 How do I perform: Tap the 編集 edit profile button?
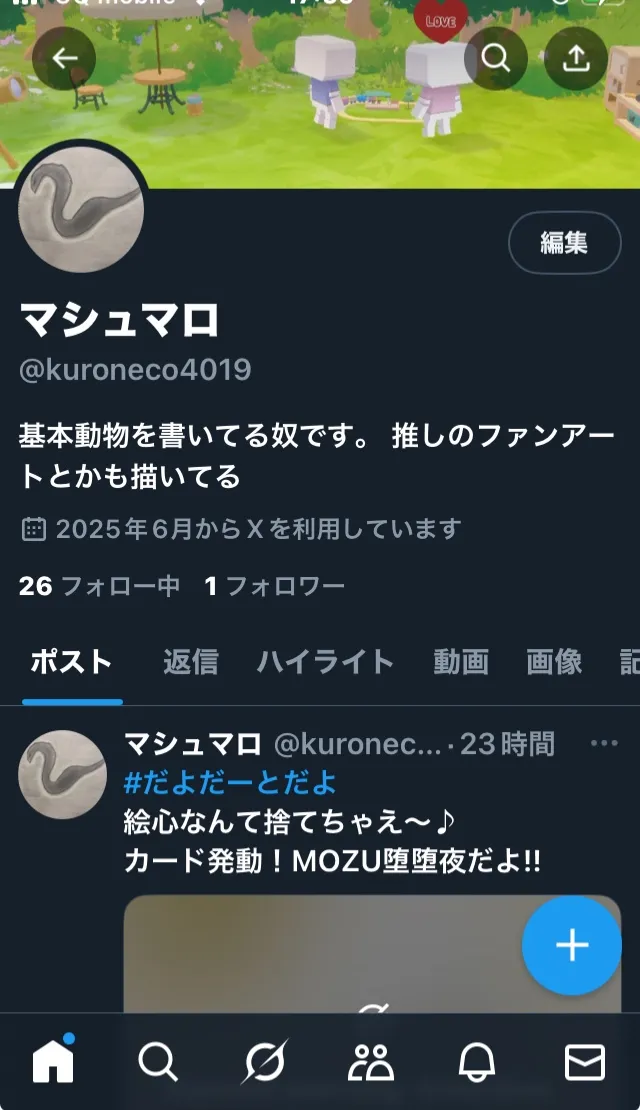(x=564, y=243)
